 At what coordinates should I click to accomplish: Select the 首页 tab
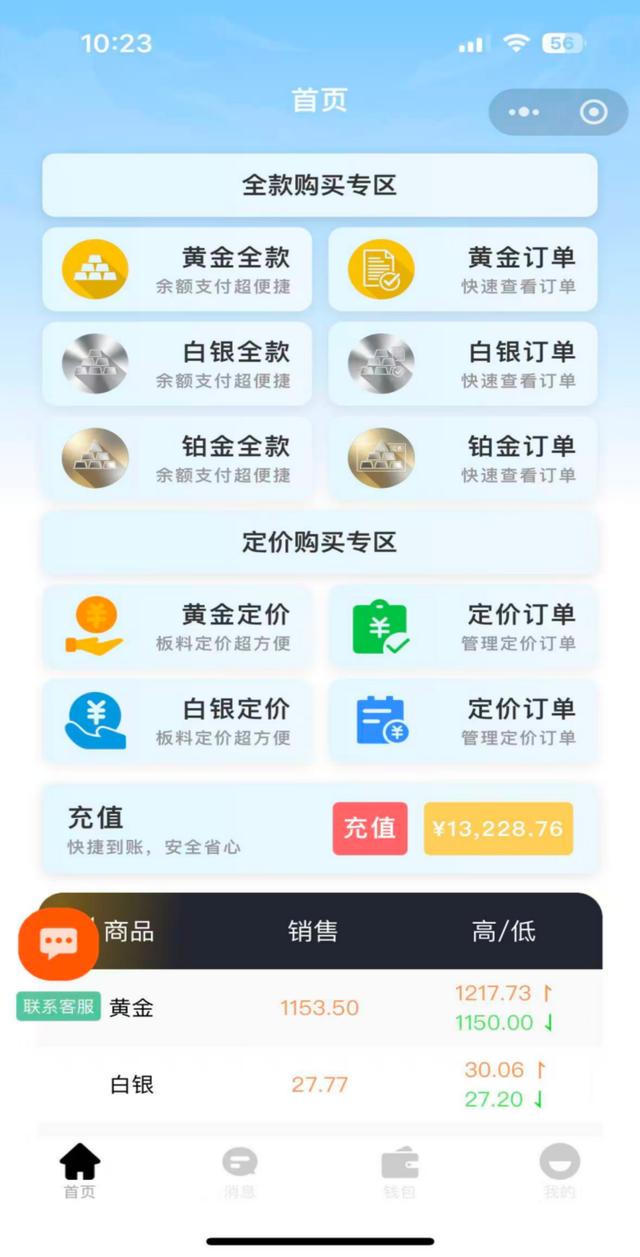tap(80, 1172)
